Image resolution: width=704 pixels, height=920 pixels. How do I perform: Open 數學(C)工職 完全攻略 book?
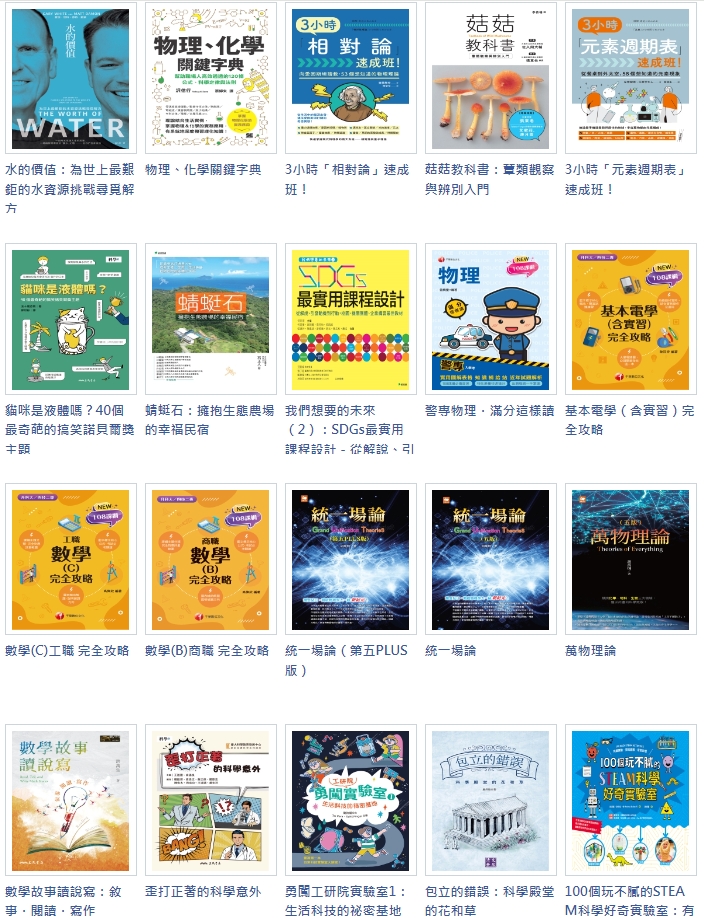click(x=70, y=560)
